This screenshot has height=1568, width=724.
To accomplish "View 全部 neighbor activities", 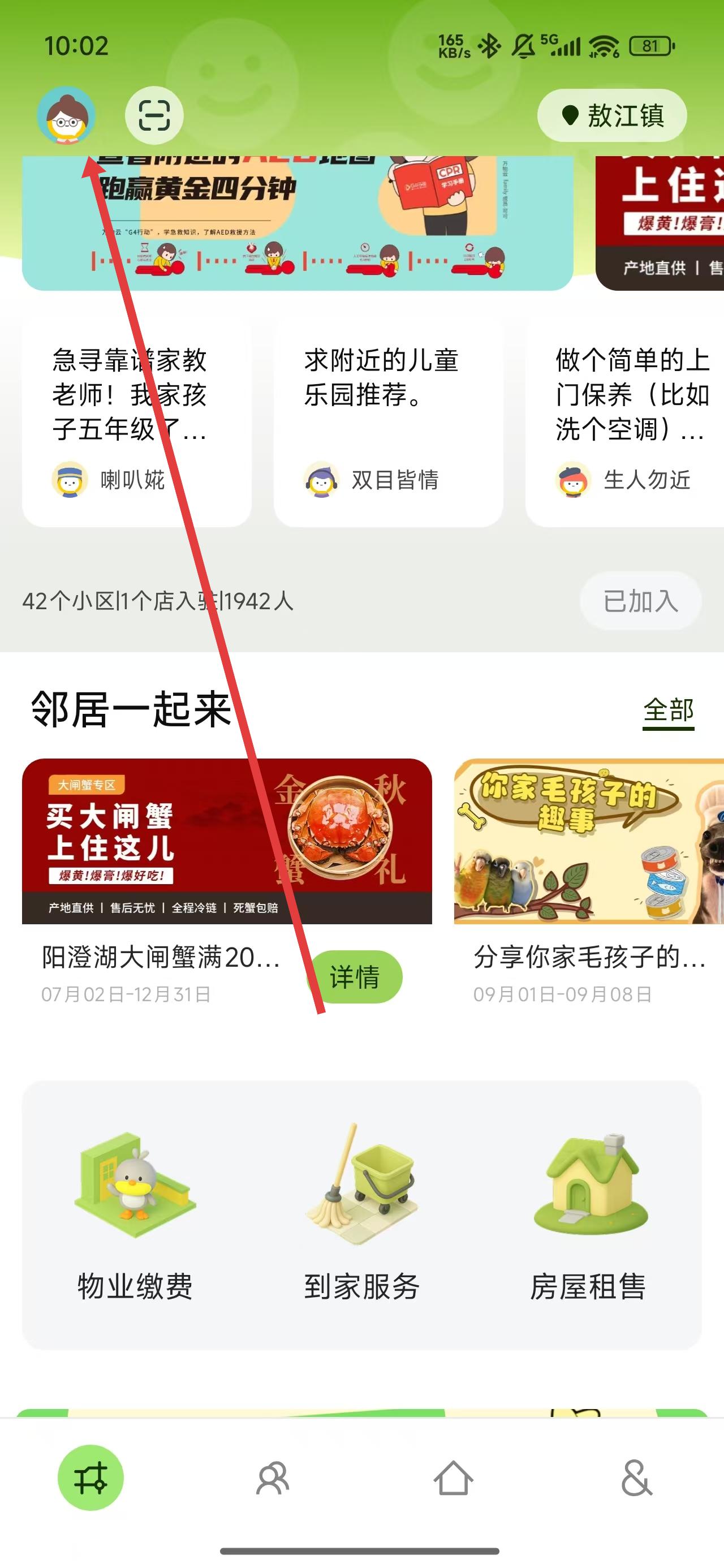I will click(x=668, y=710).
